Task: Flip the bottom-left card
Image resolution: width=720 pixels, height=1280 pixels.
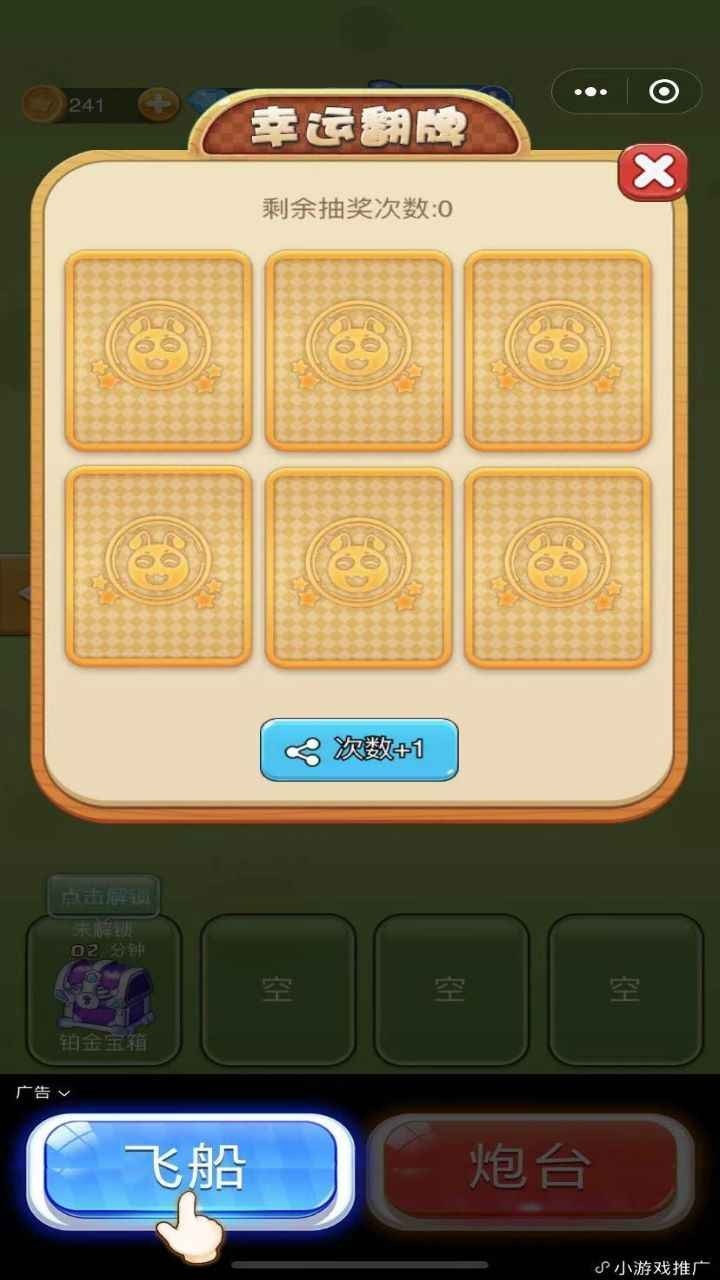Action: (x=158, y=565)
